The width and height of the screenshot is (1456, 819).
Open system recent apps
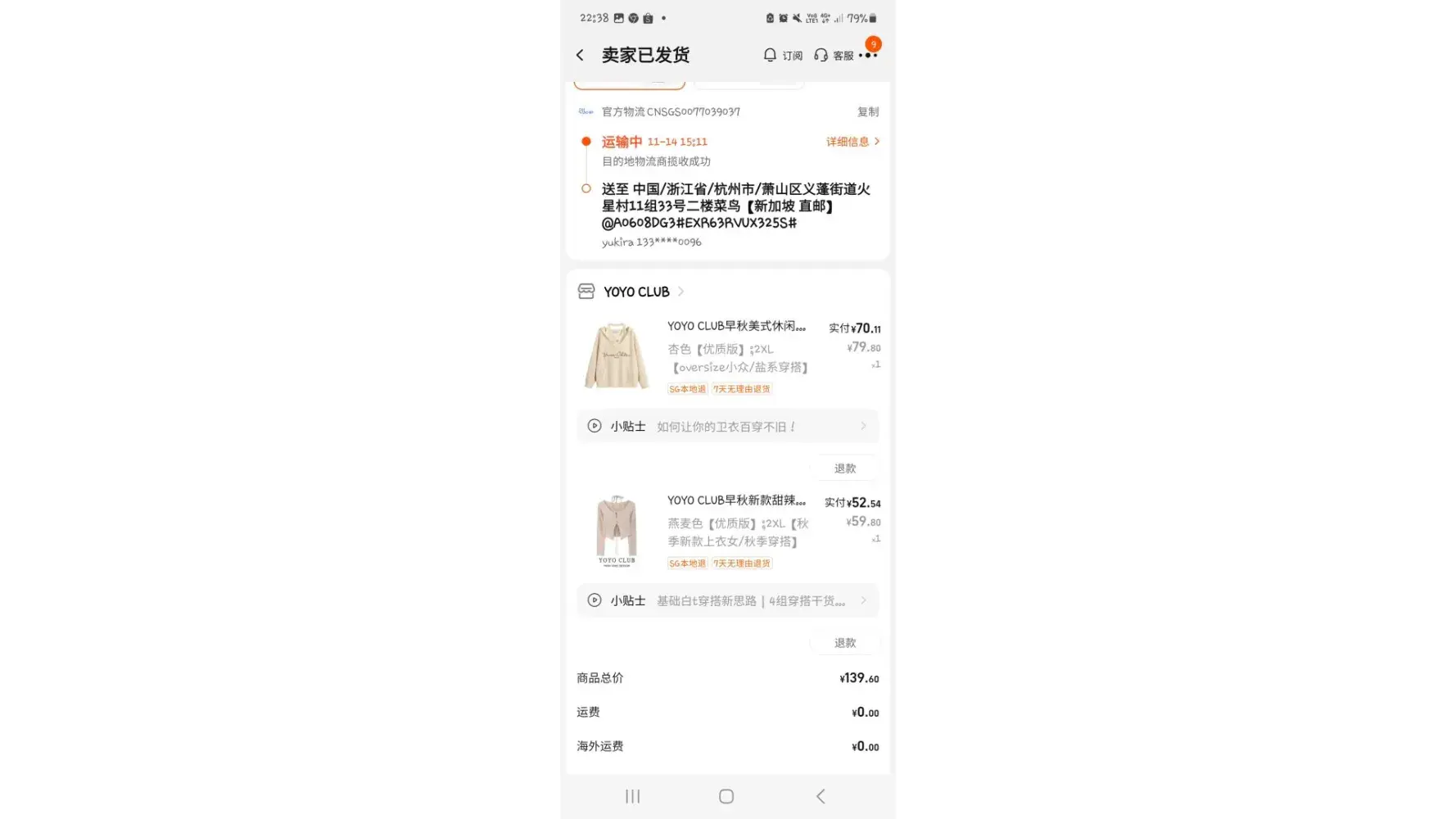click(632, 796)
